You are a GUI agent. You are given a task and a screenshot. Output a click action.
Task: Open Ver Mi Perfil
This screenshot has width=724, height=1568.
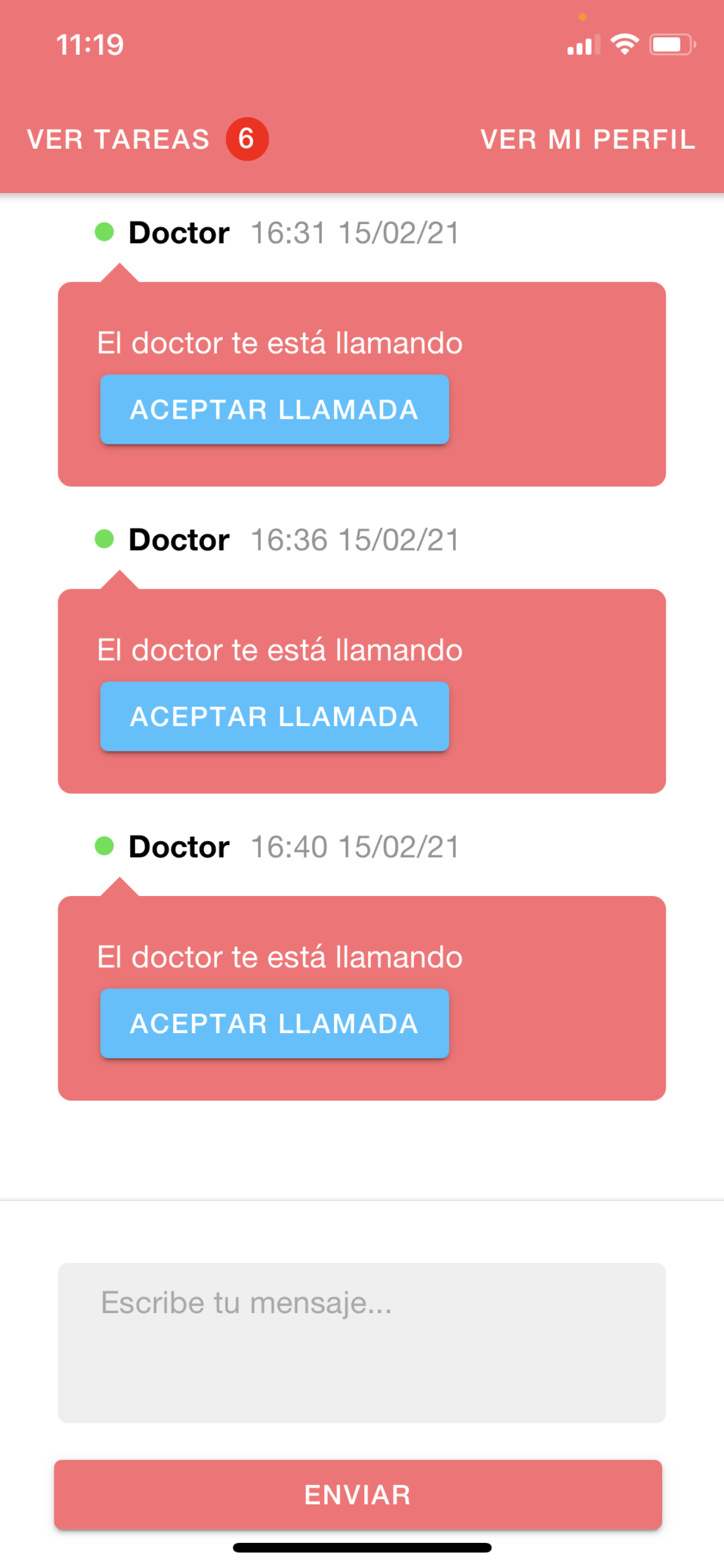tap(588, 139)
